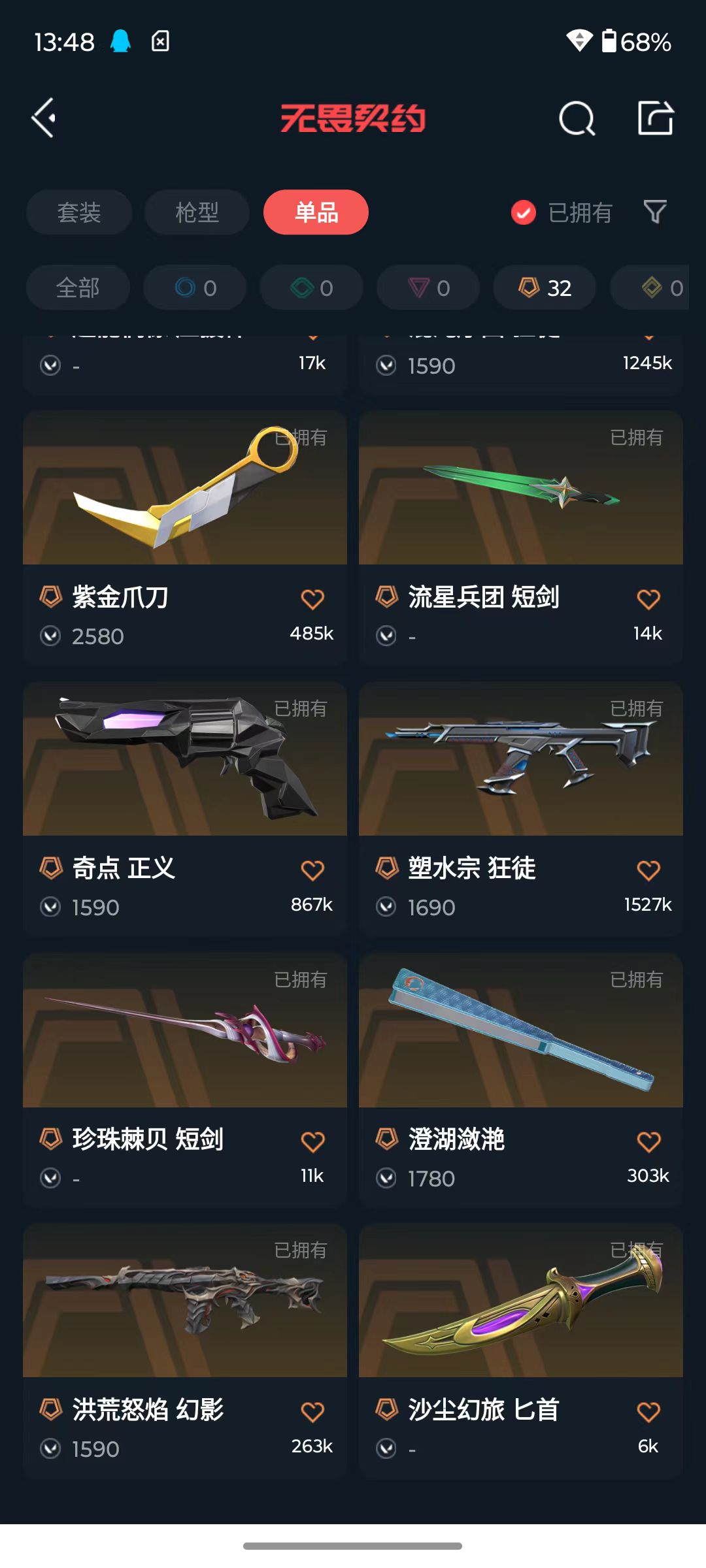
Task: Select the 单品 tab
Action: point(316,212)
